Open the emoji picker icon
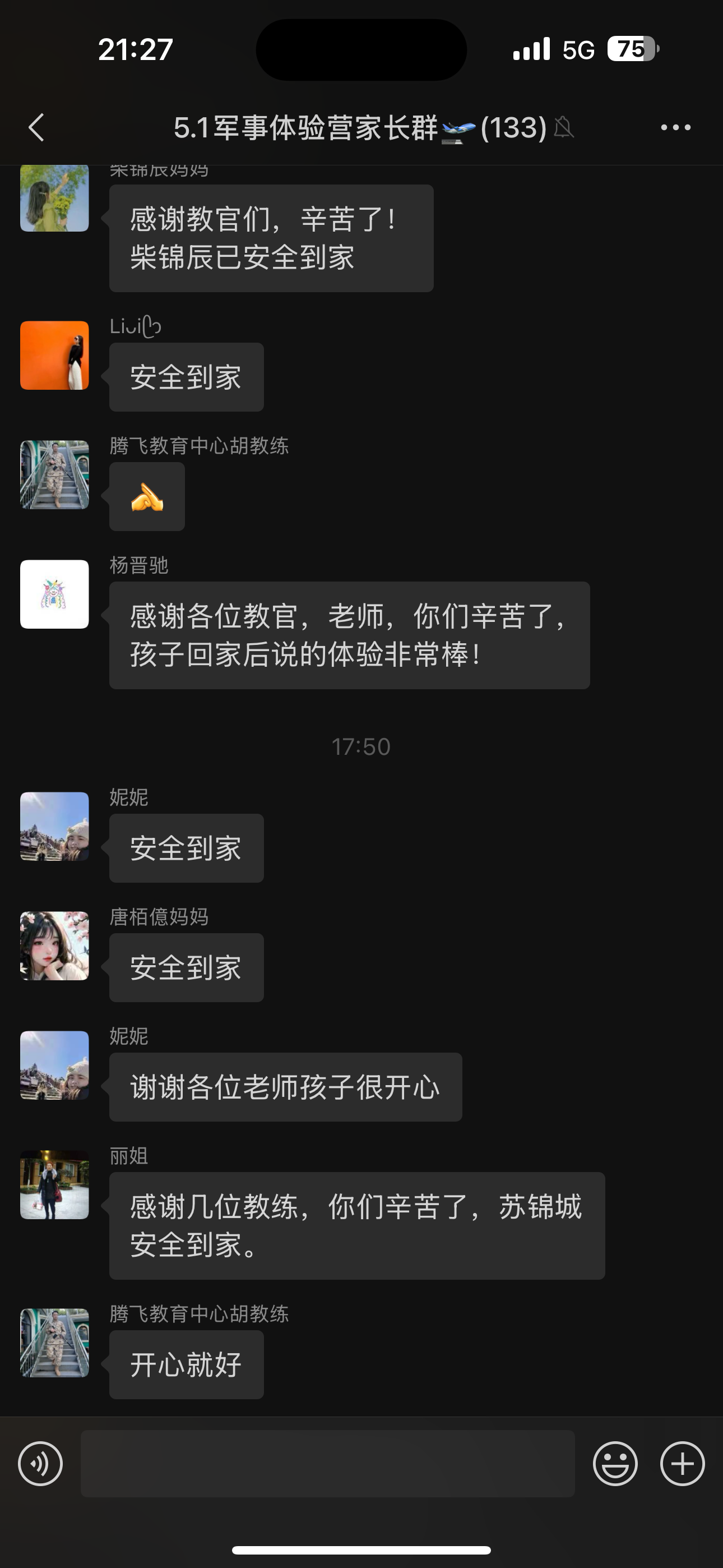 [617, 1463]
